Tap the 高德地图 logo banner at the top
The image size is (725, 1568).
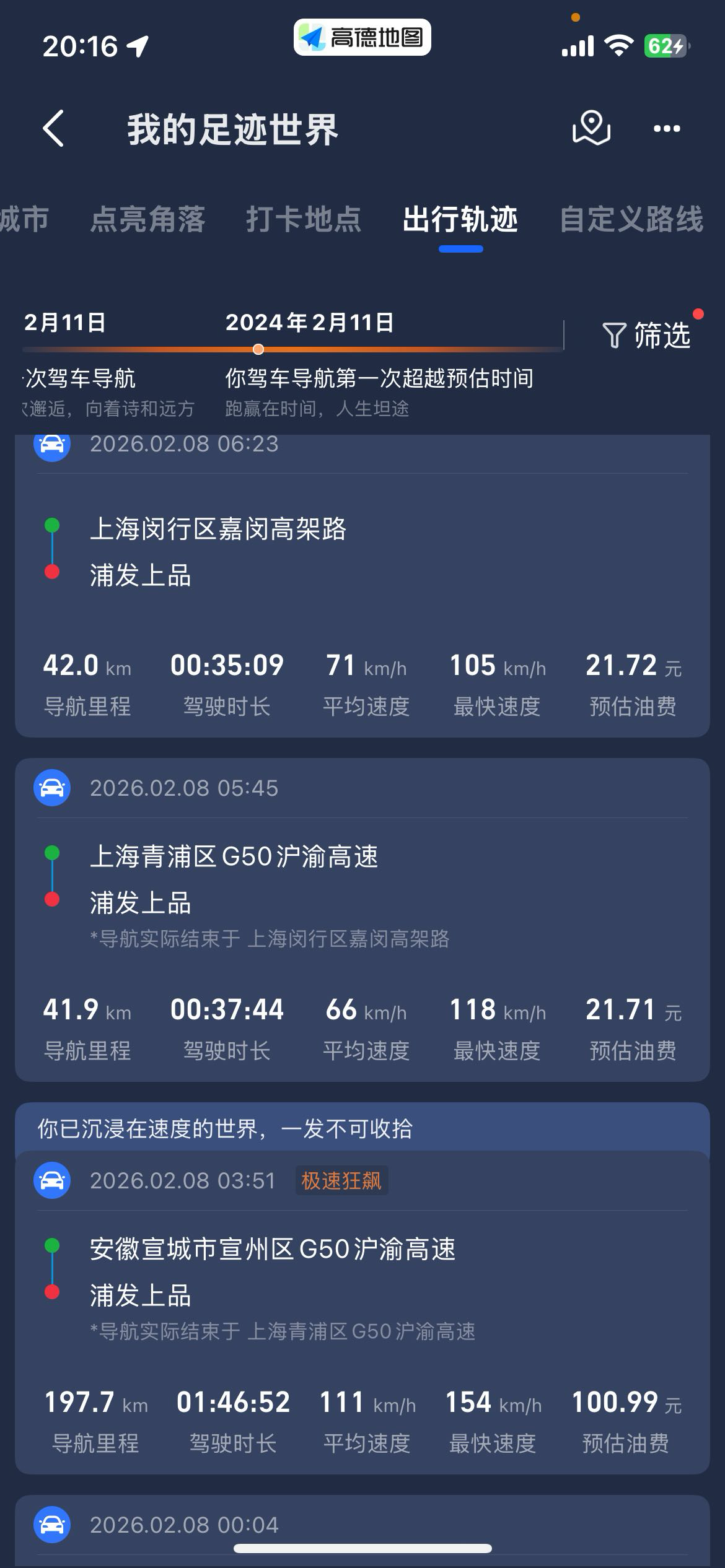pos(362,38)
